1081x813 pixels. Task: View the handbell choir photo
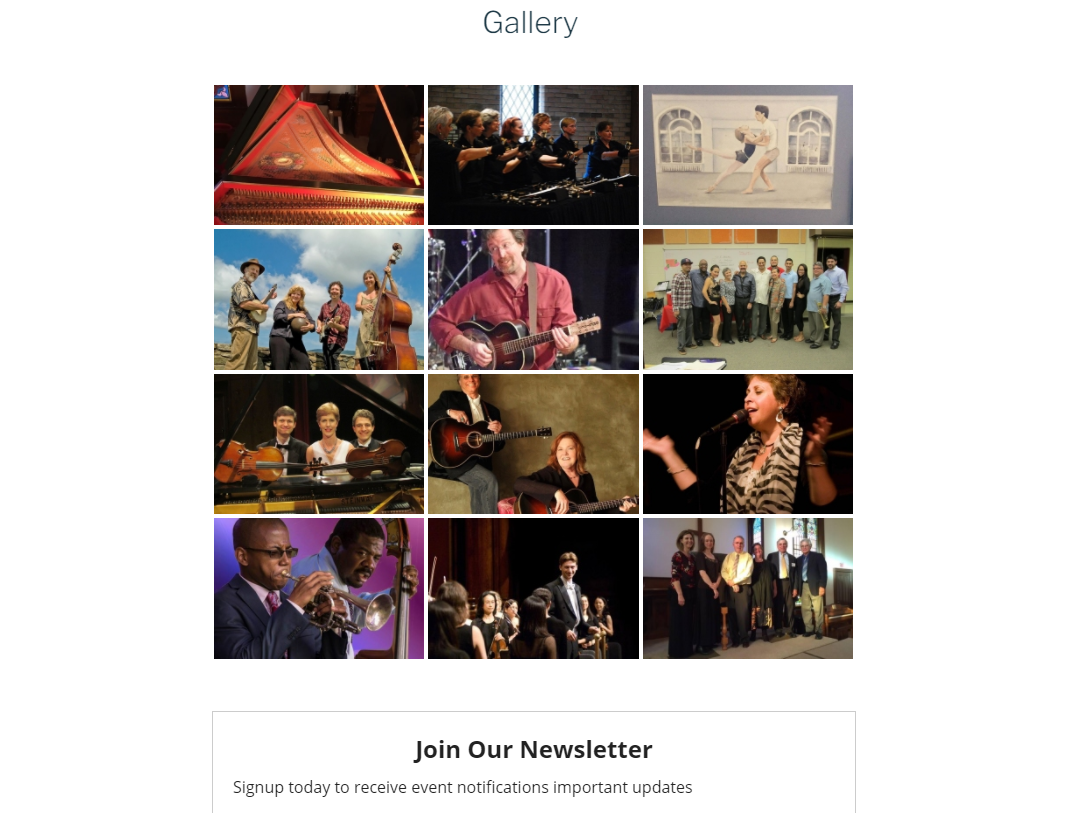coord(533,155)
